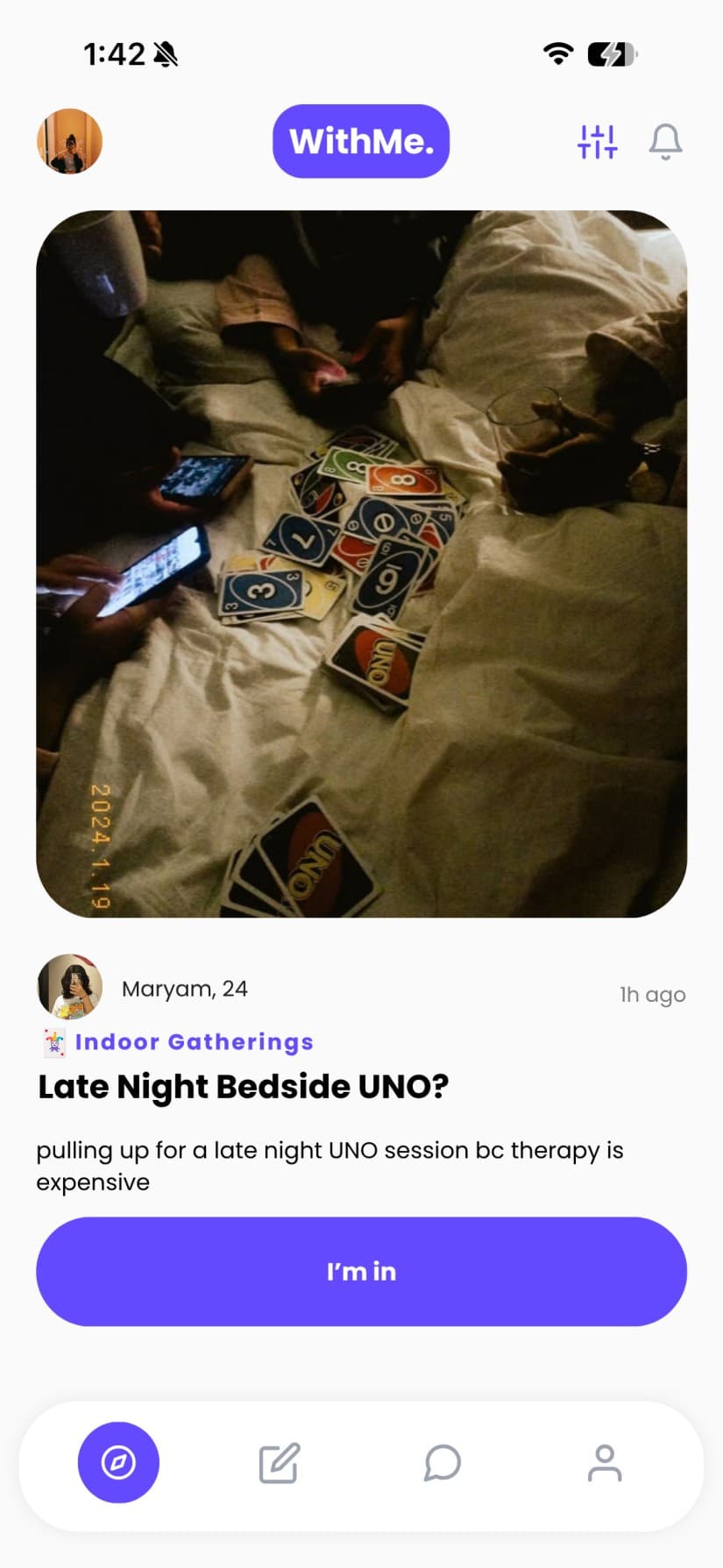Switch to the create post tab
Viewport: 723px width, 1568px height.
(x=280, y=1463)
